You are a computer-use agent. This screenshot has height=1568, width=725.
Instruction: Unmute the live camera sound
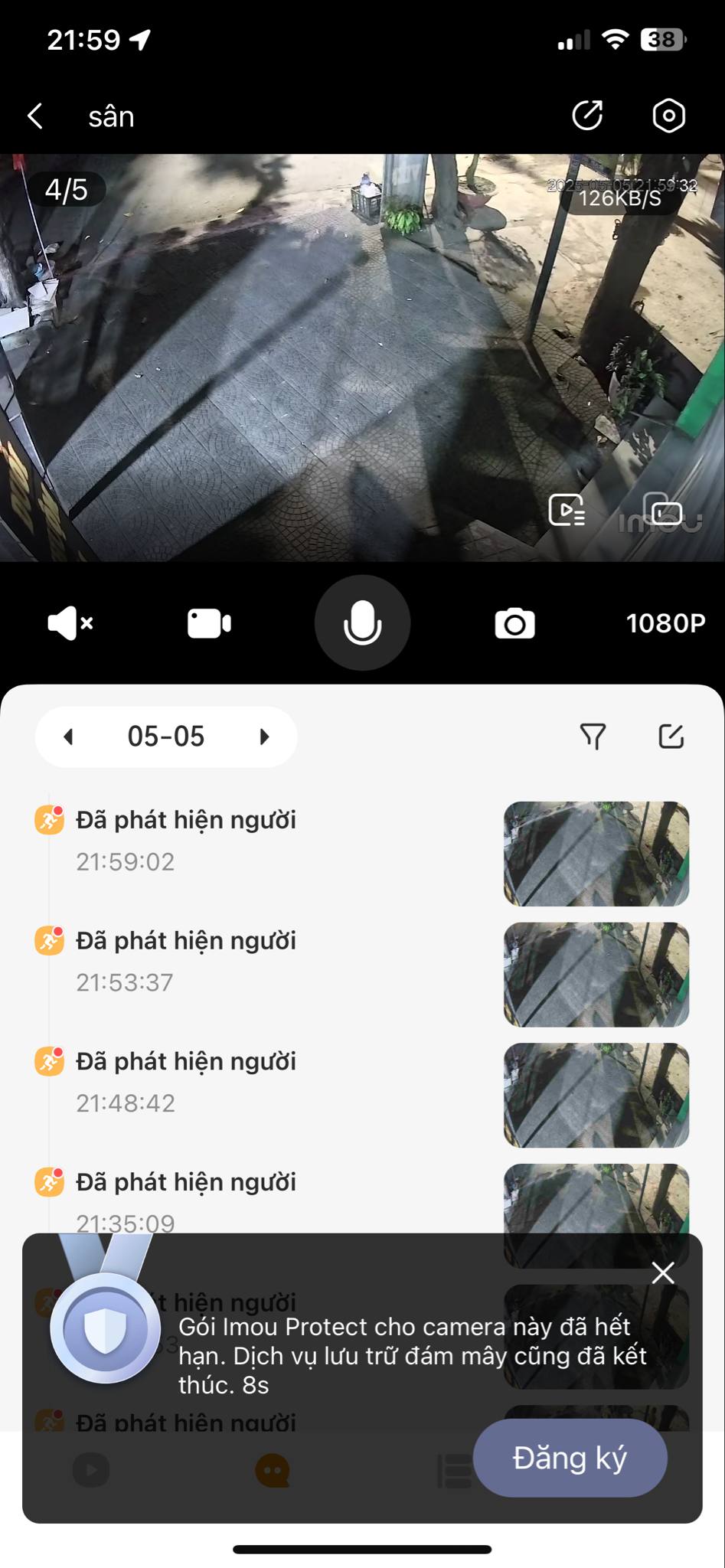[70, 623]
